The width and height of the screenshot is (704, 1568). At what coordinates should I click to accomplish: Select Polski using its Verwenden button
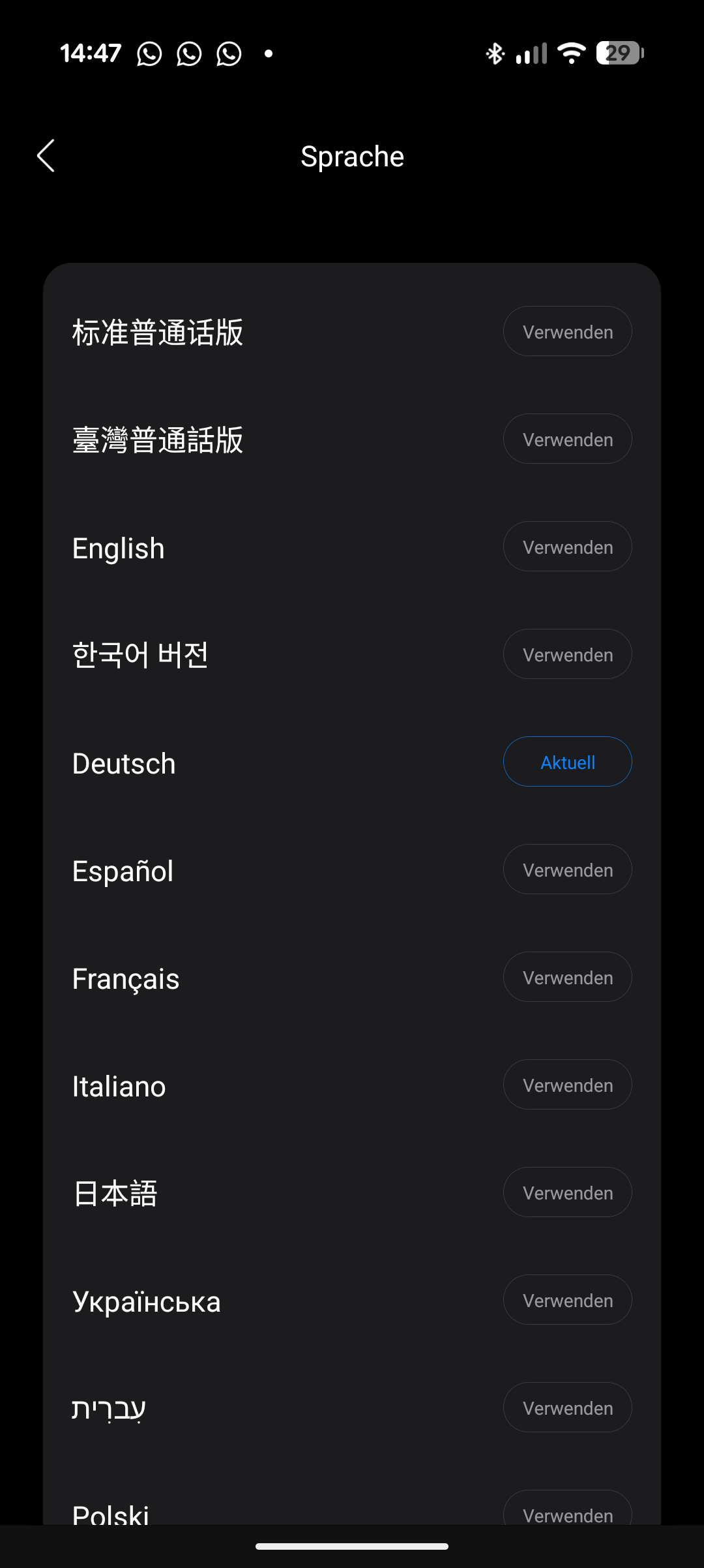point(567,1511)
